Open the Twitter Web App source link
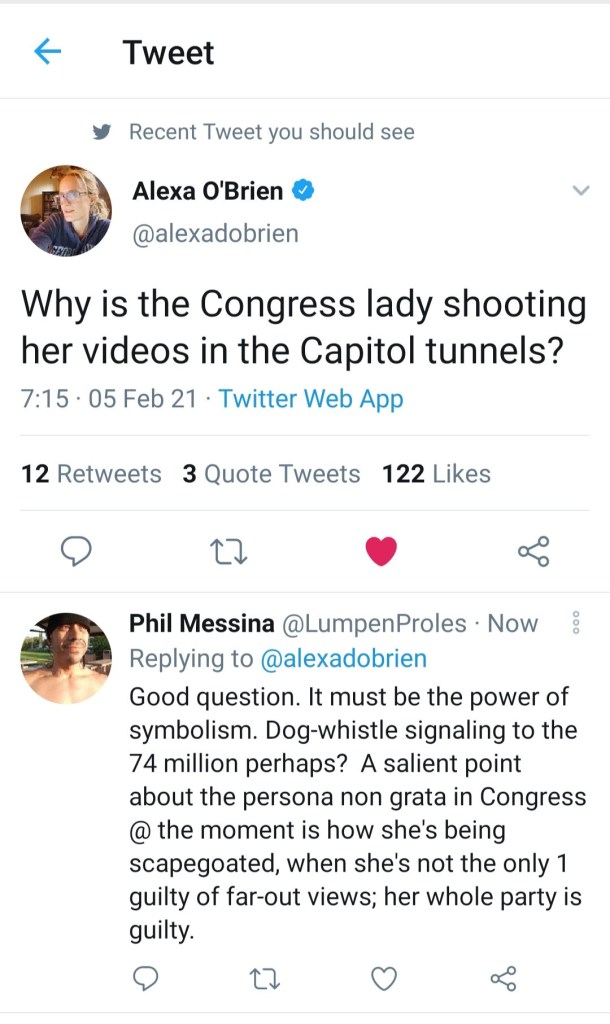 tap(311, 399)
